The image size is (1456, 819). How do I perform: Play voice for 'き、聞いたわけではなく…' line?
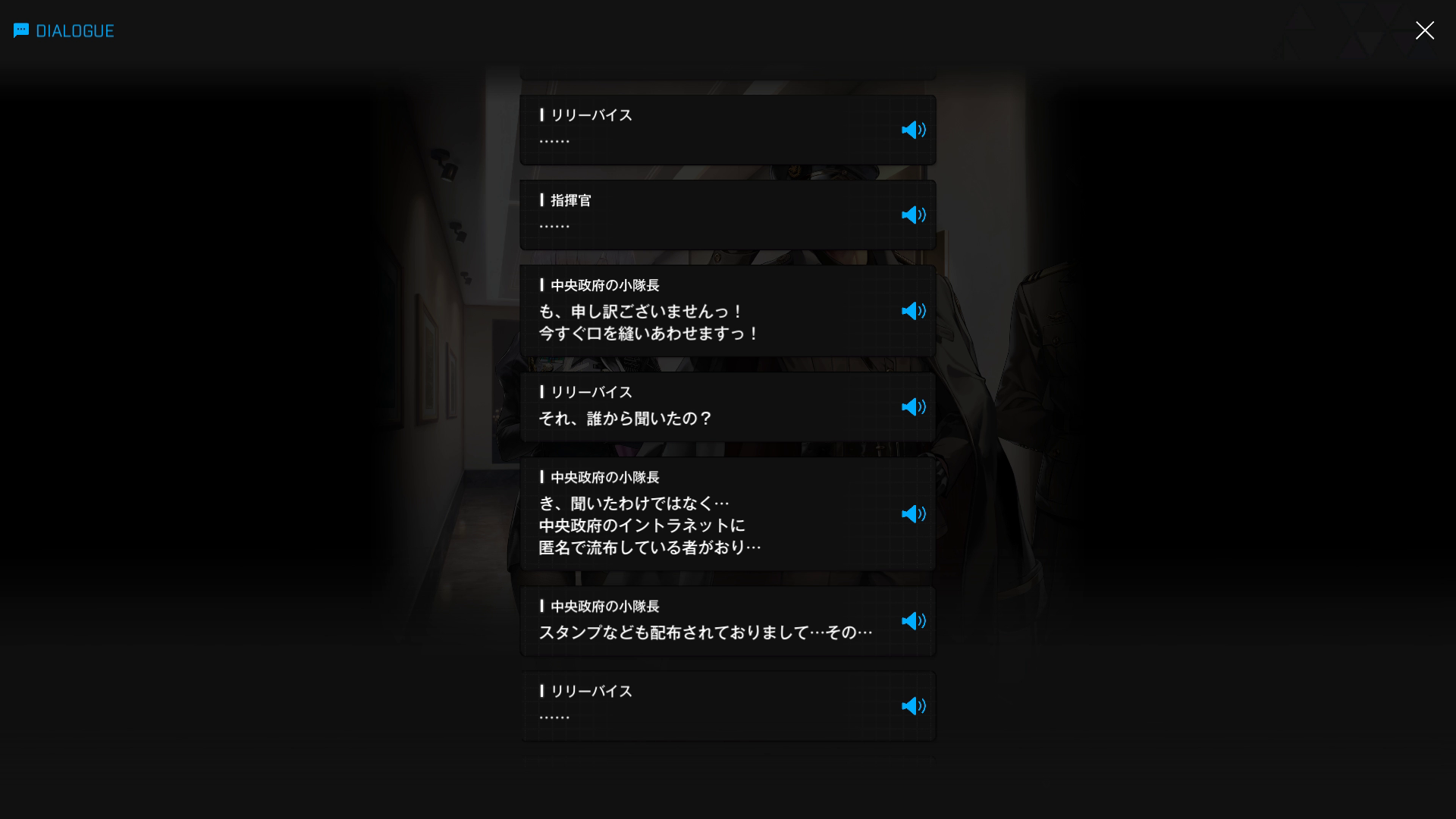tap(913, 514)
